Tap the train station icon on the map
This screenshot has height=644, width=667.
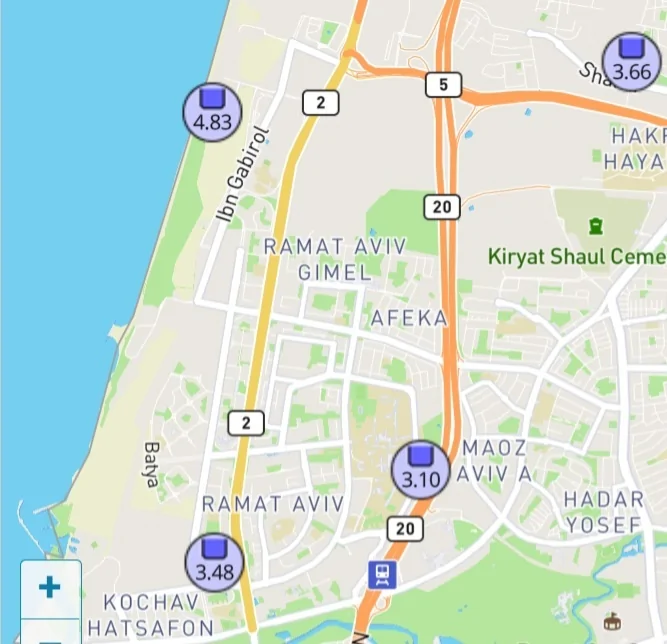tap(381, 574)
